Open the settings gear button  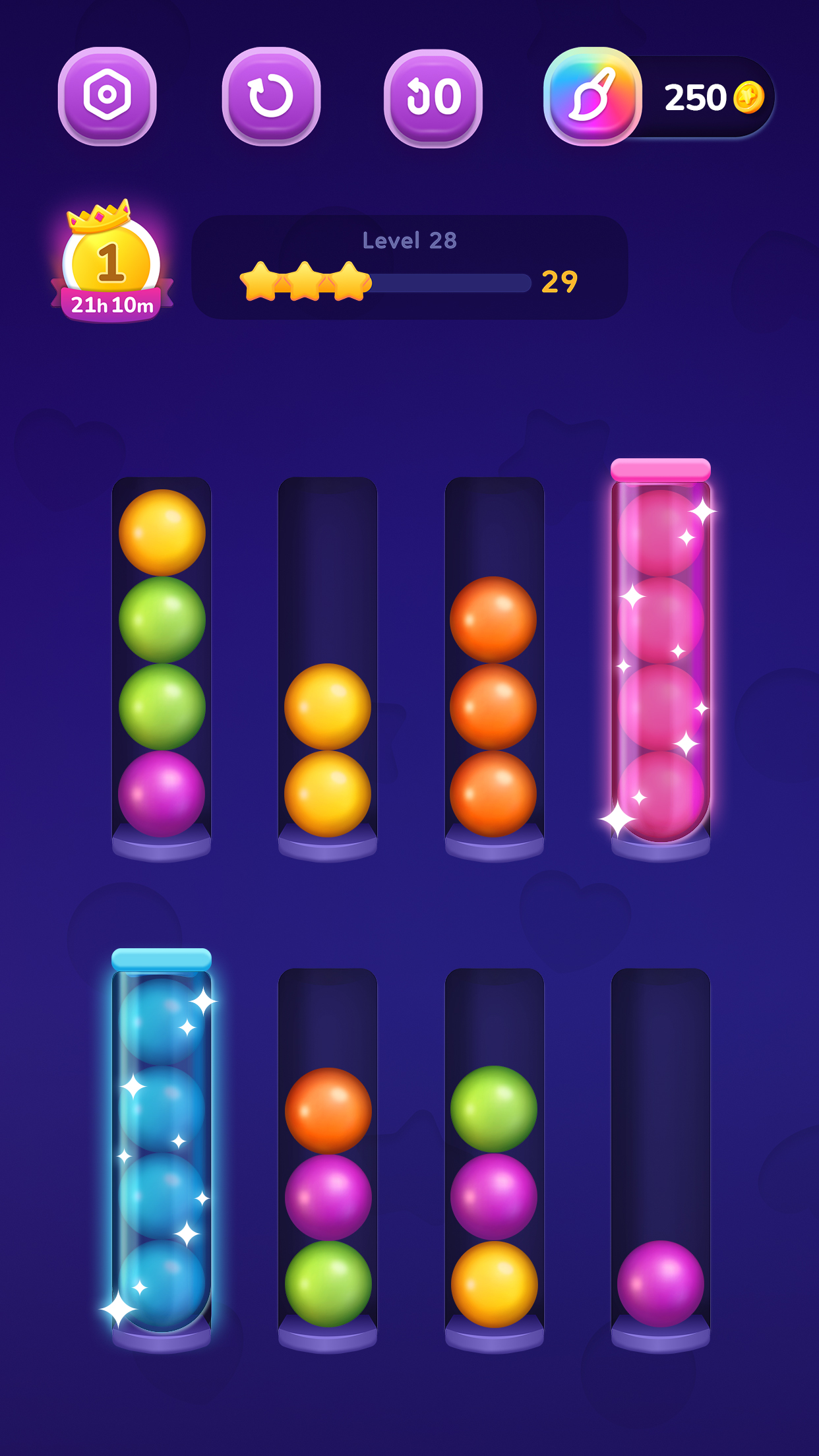coord(107,96)
